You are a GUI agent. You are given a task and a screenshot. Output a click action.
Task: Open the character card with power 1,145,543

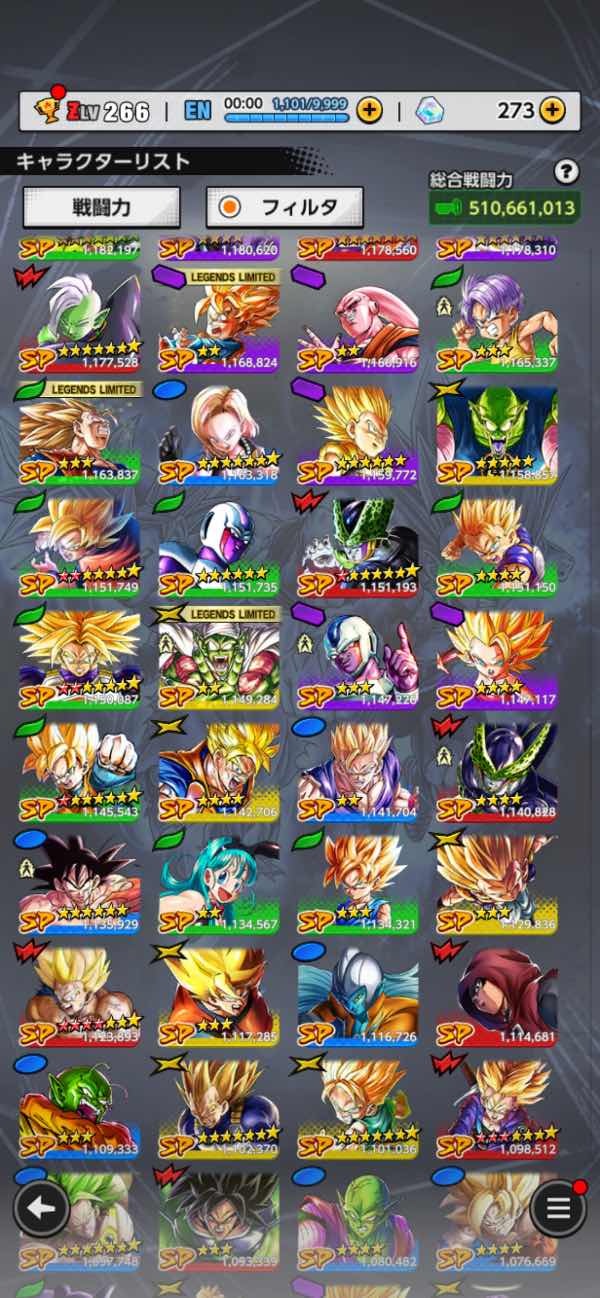79,764
